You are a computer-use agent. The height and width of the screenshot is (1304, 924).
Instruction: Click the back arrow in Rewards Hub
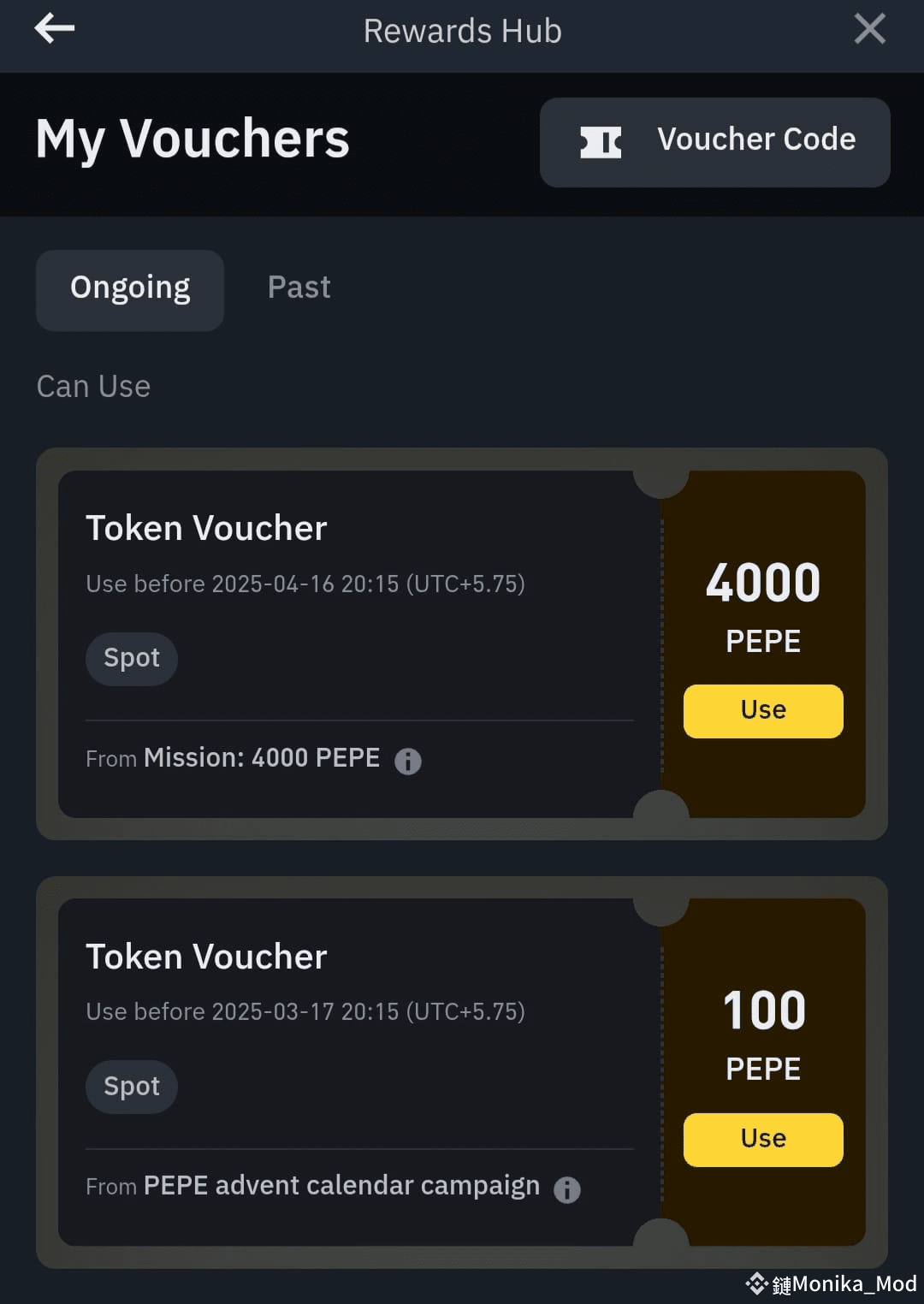pyautogui.click(x=54, y=29)
